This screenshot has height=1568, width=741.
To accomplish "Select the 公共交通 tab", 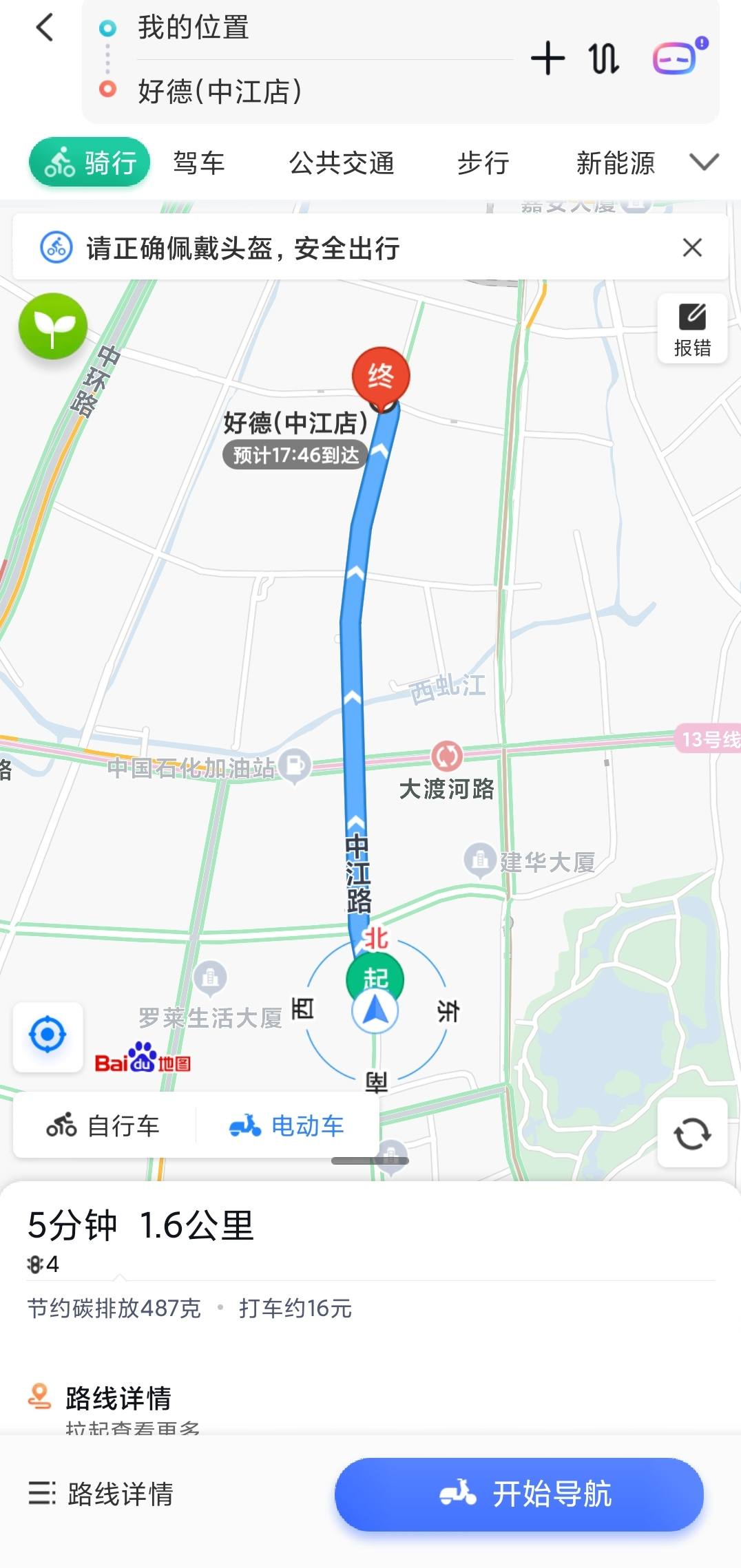I will pos(342,162).
